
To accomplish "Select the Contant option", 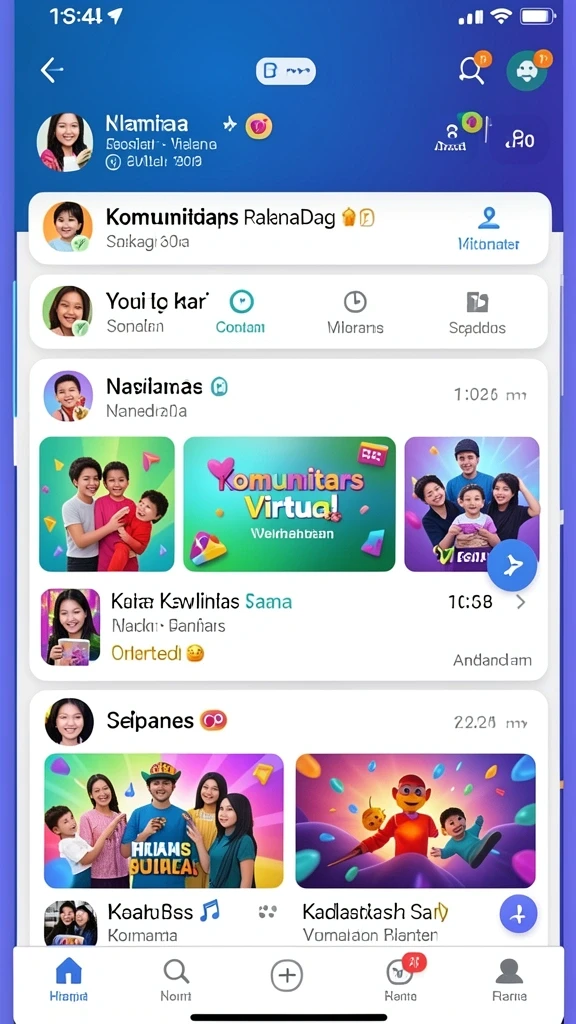I will click(240, 312).
